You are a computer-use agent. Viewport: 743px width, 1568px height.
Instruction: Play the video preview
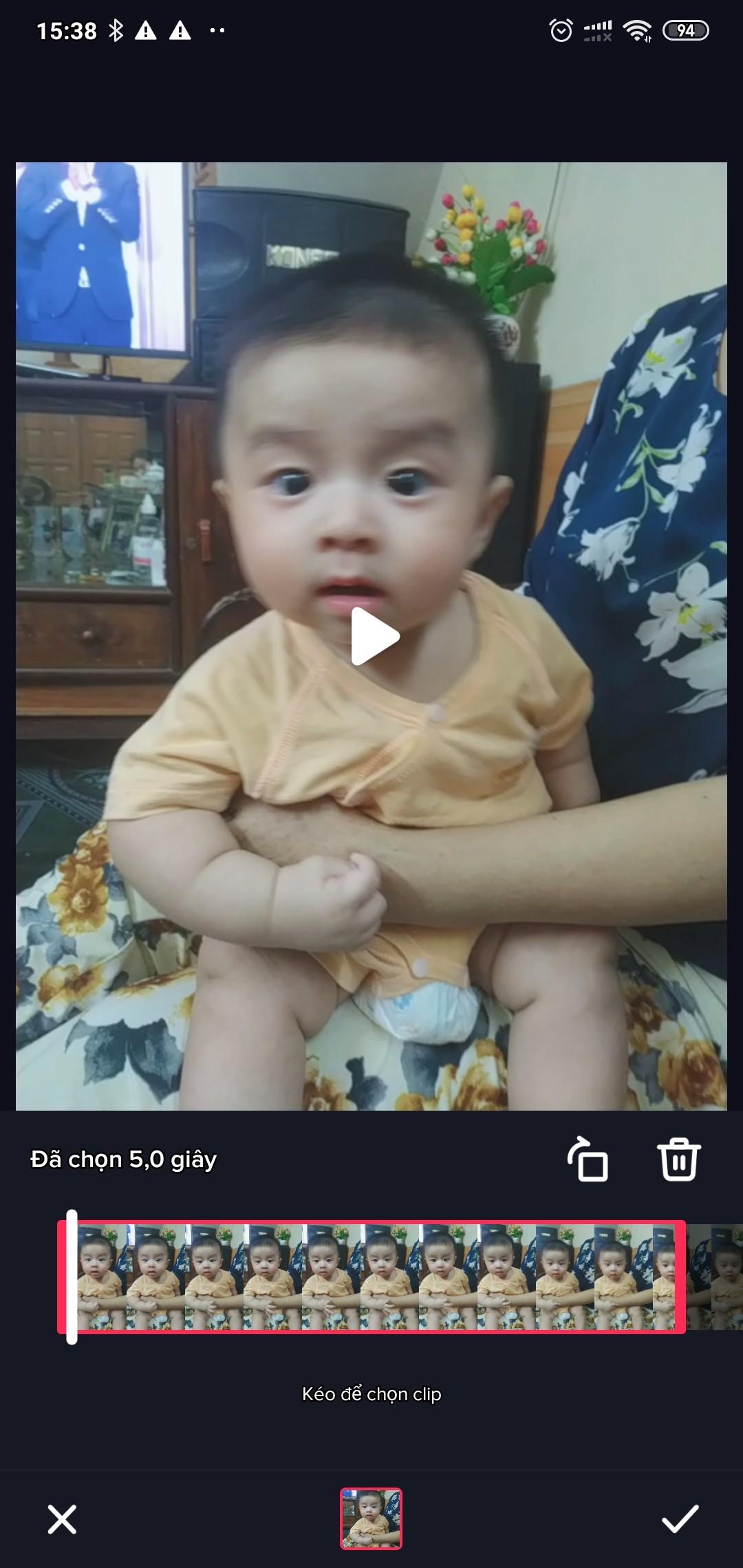coord(374,637)
